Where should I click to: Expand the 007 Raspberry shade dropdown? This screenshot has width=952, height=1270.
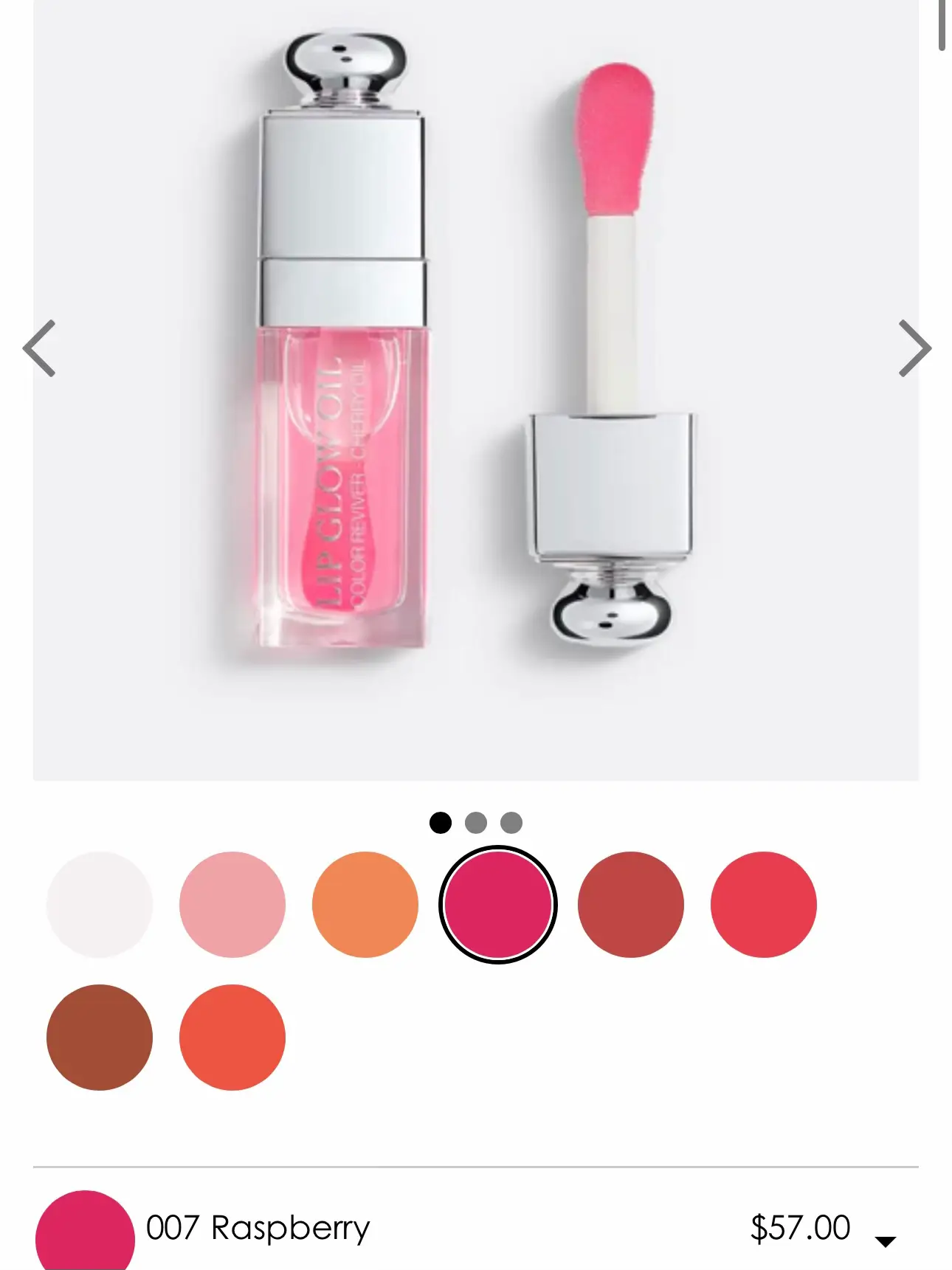(885, 1241)
